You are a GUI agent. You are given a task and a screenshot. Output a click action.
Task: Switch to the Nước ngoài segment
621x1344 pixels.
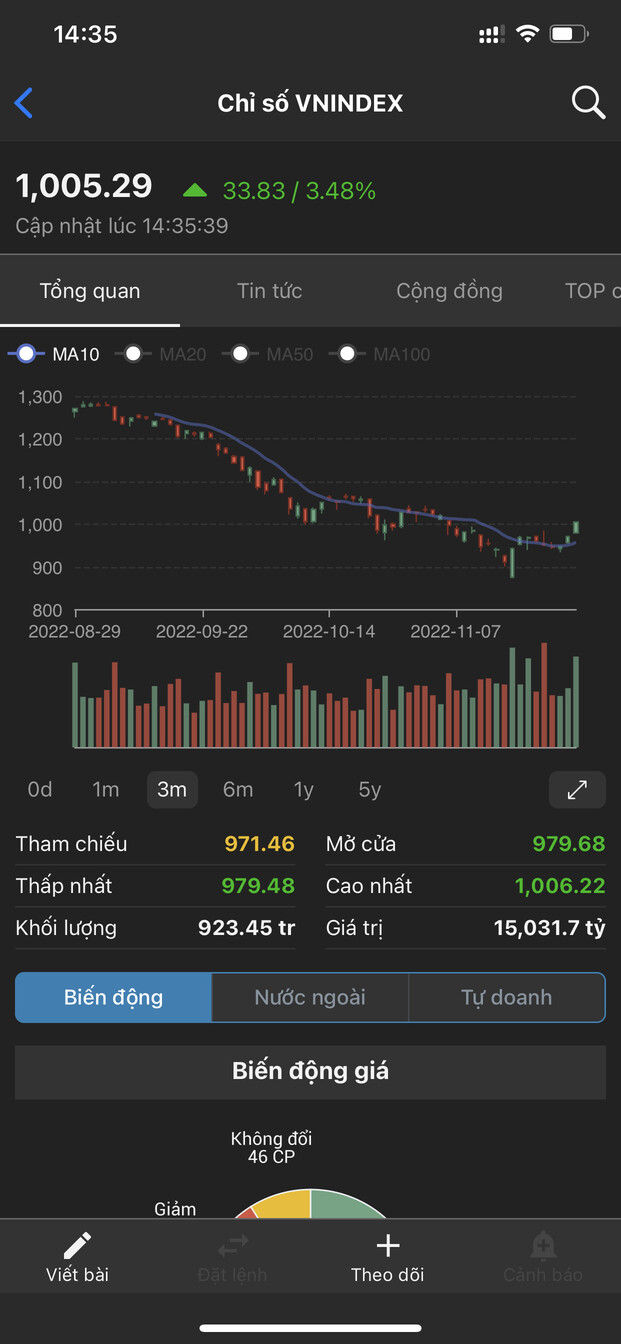point(310,997)
